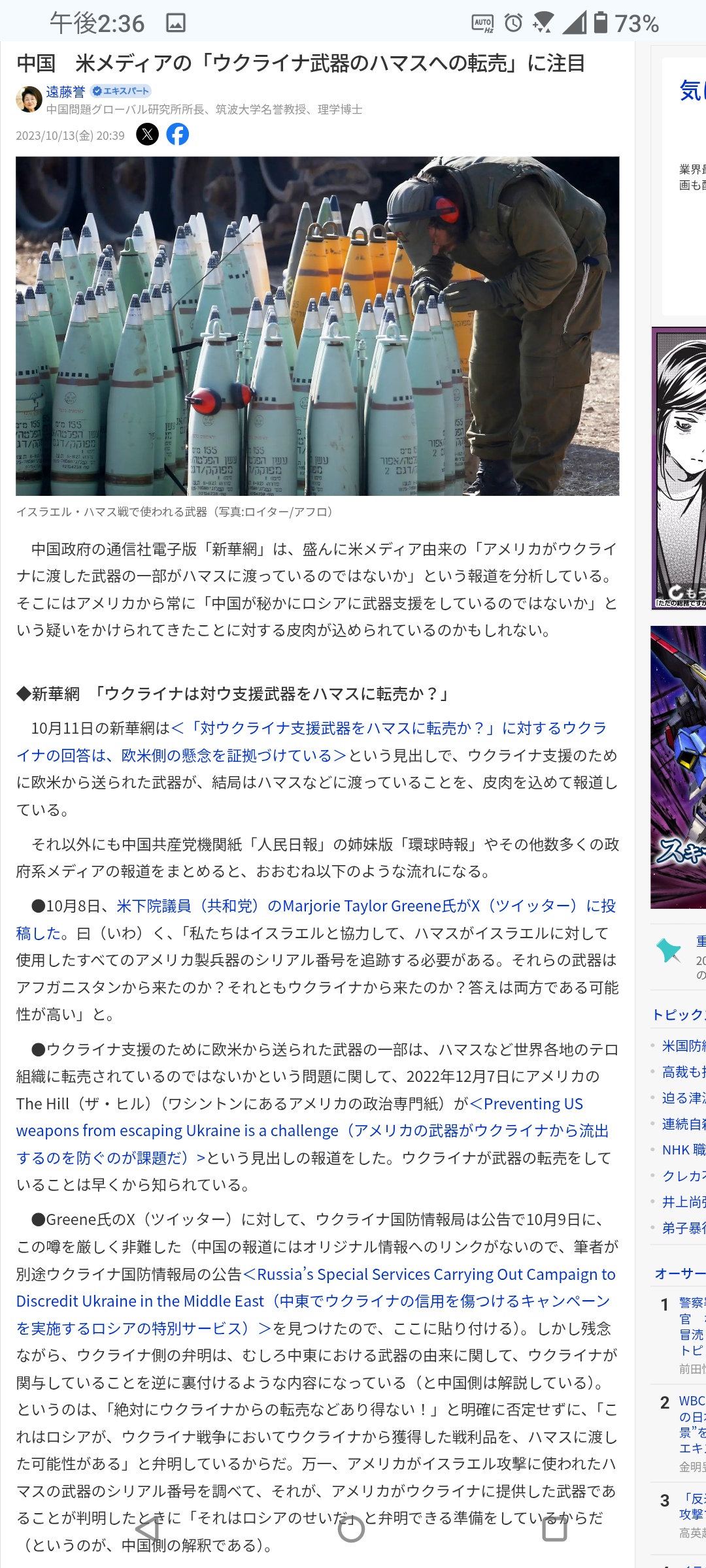Open the sidebar link starting with NHK
Image resolution: width=706 pixels, height=1568 pixels.
[683, 1150]
